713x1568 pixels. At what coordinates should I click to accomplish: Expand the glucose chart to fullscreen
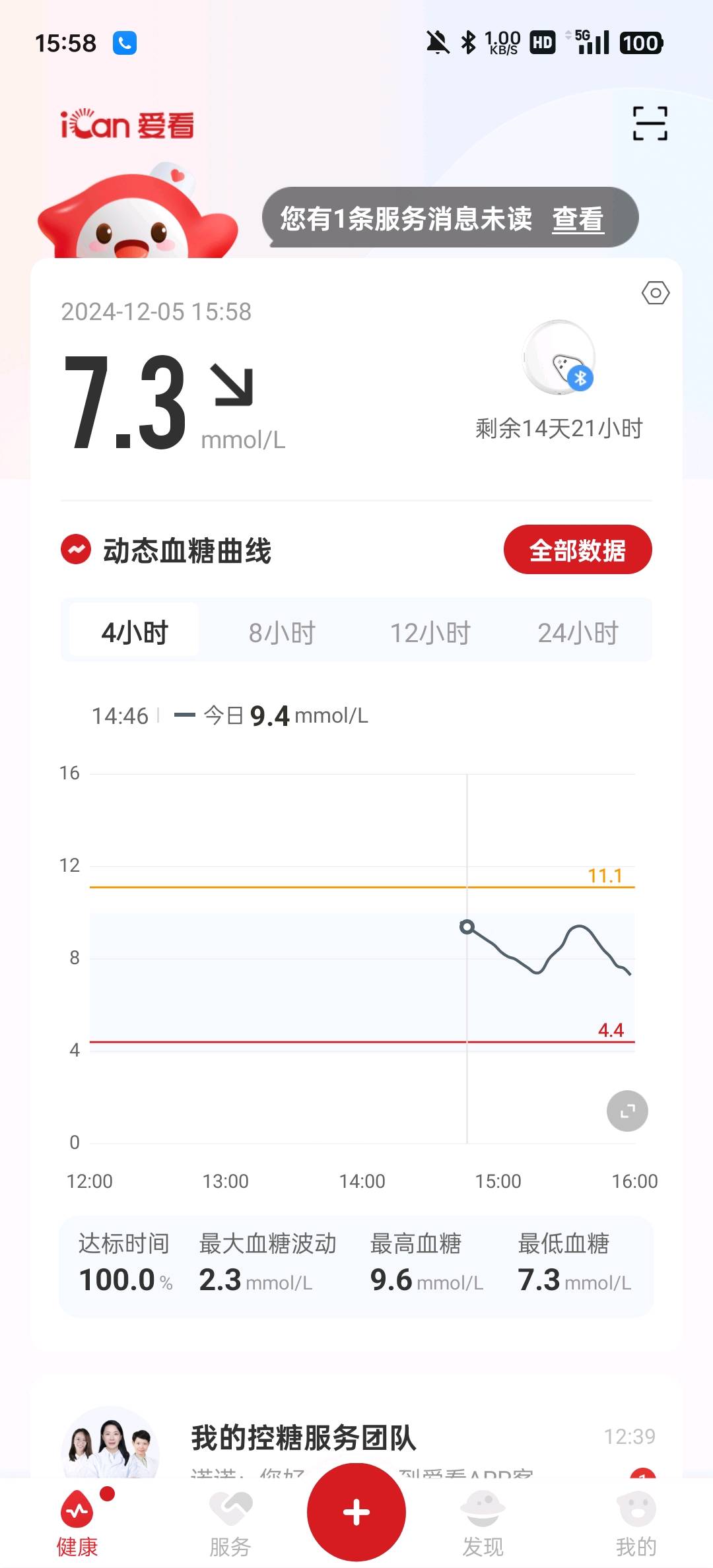(627, 1111)
